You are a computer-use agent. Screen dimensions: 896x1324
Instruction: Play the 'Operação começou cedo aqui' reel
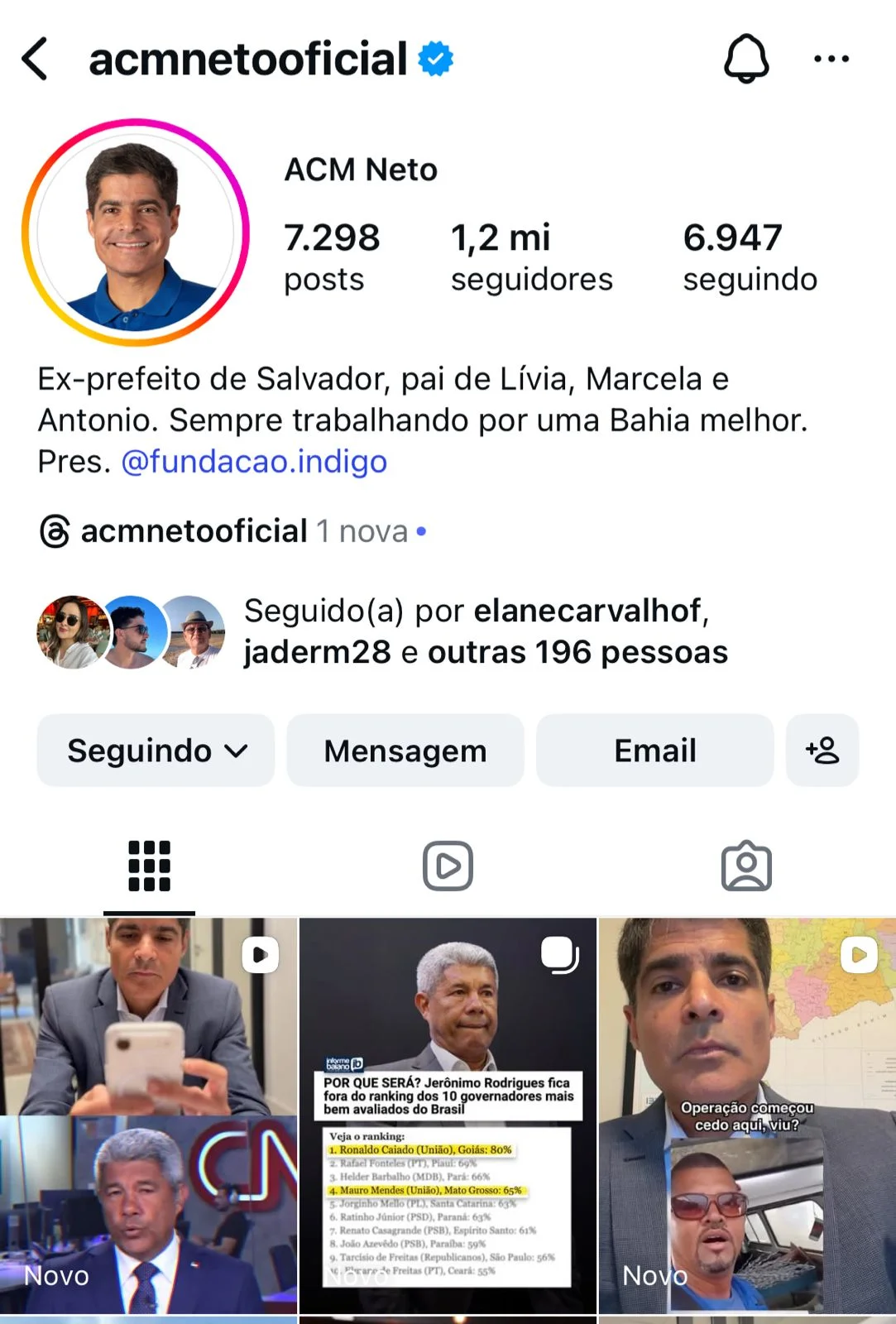tap(747, 1115)
